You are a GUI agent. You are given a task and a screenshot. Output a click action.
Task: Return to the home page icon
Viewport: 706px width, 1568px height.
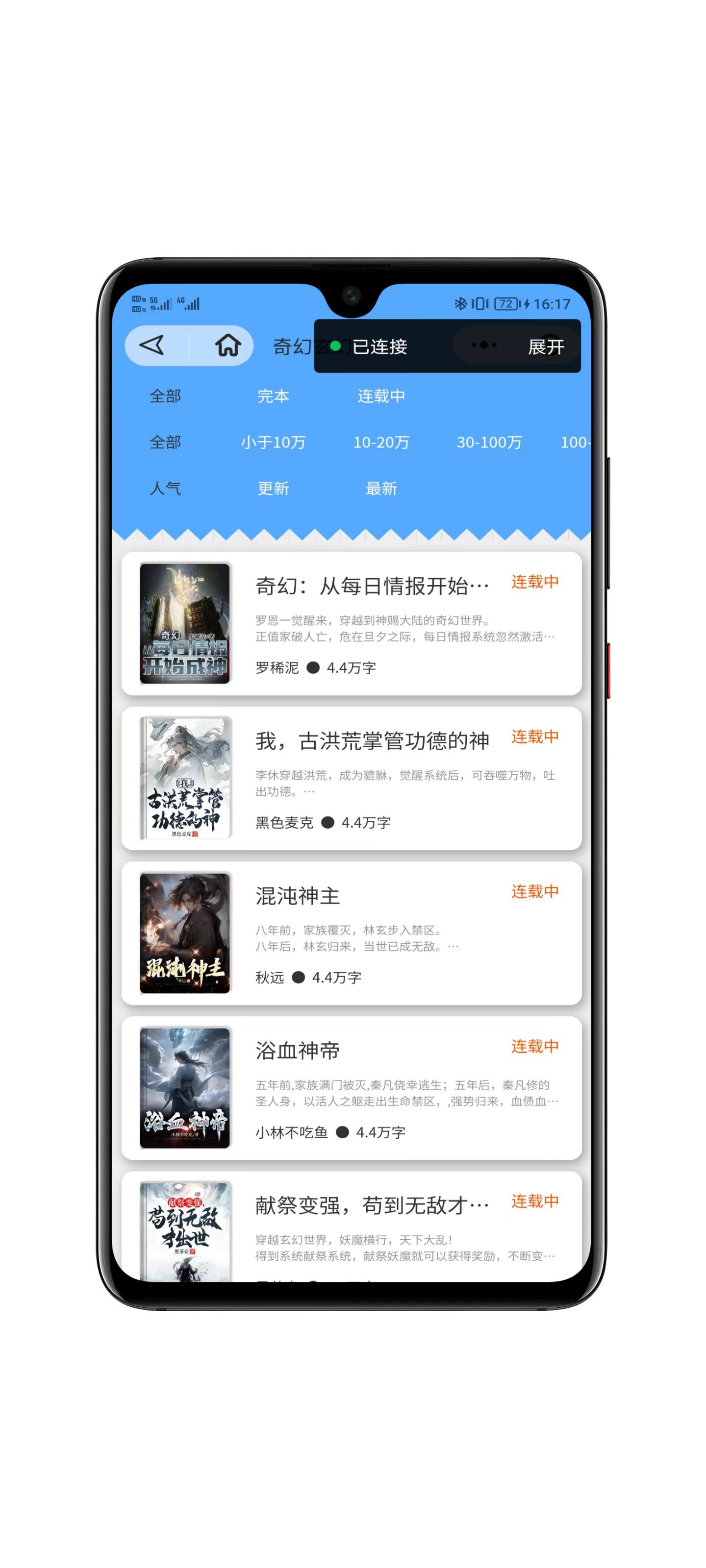[x=228, y=345]
